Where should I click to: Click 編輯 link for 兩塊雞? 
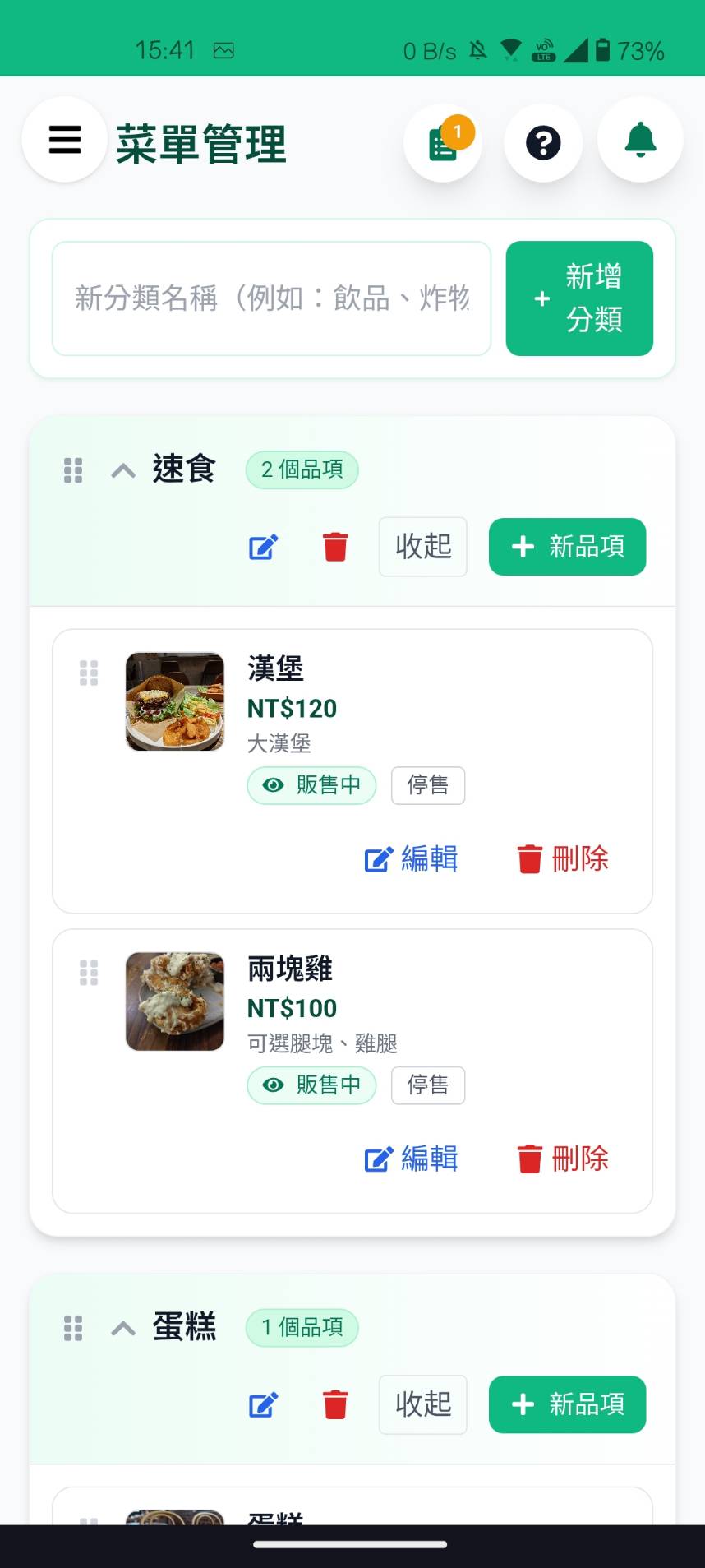click(x=411, y=1159)
